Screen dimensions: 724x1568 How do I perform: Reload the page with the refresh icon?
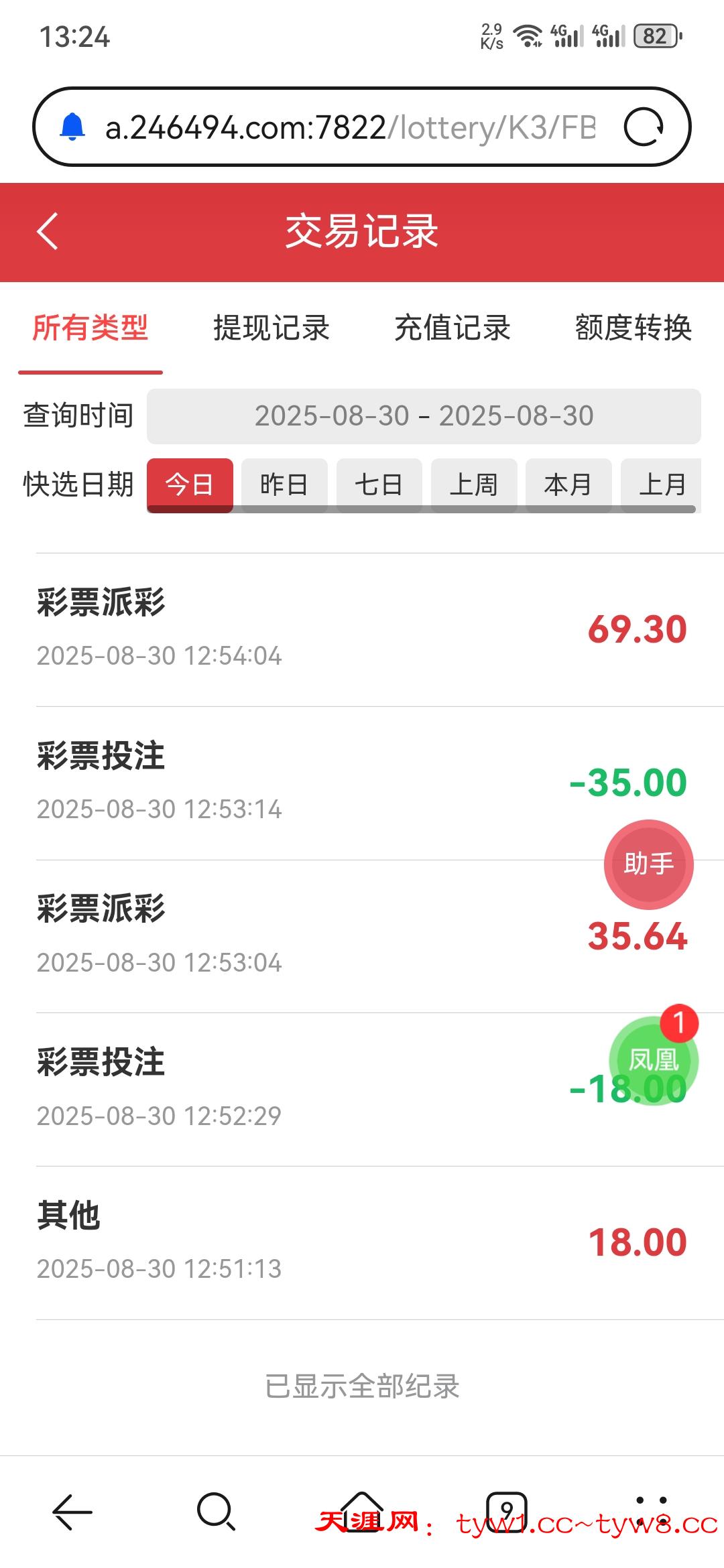643,127
